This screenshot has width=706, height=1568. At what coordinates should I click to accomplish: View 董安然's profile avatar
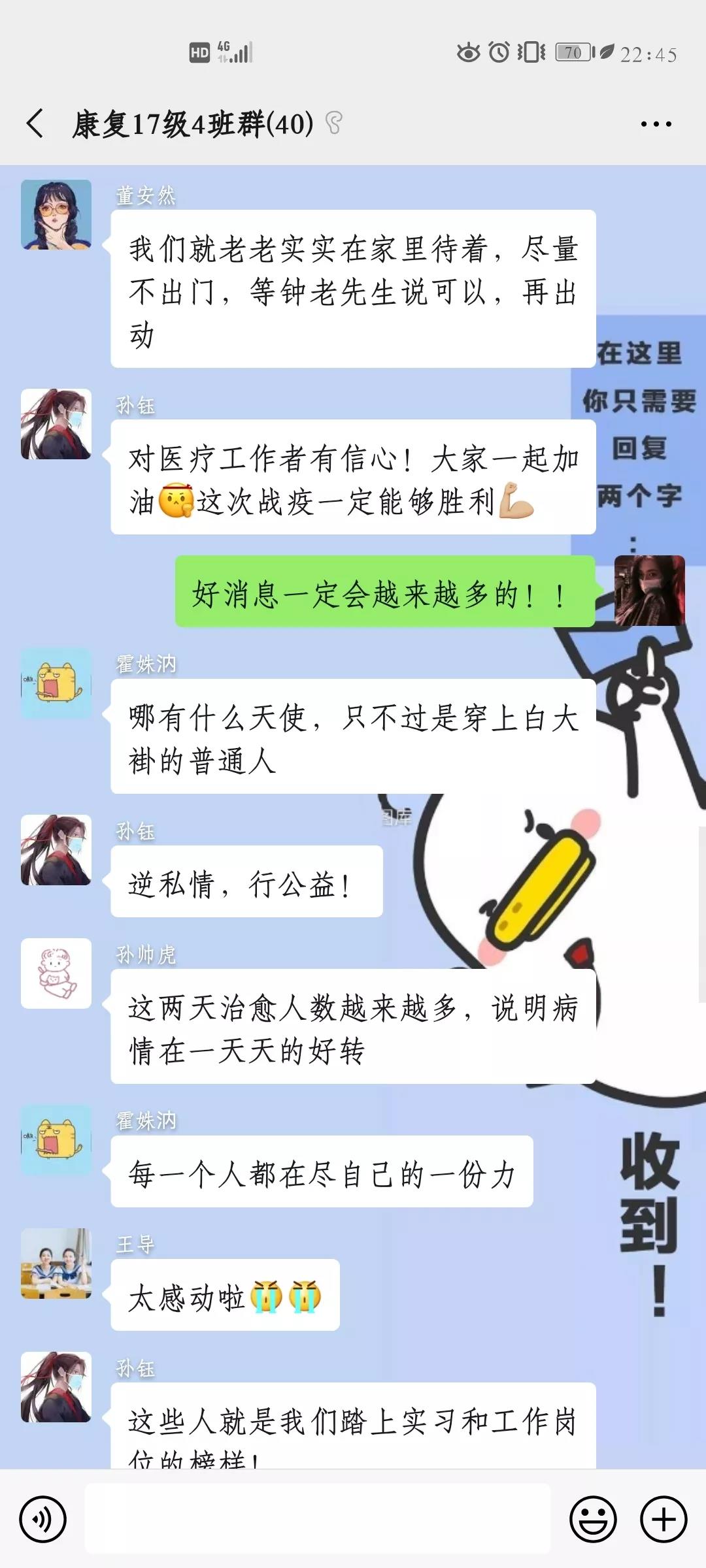pyautogui.click(x=56, y=215)
